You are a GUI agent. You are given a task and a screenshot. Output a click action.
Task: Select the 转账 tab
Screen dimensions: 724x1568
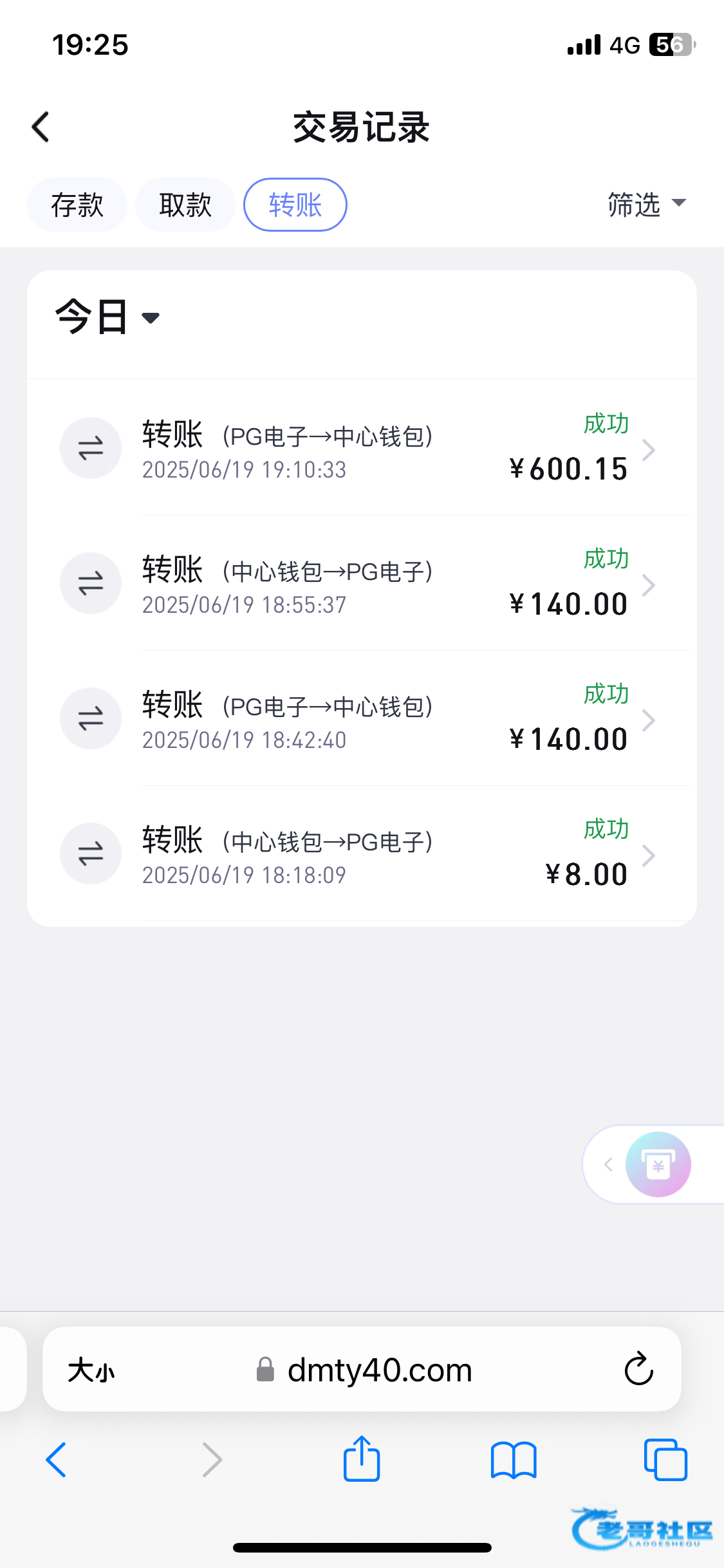(295, 205)
